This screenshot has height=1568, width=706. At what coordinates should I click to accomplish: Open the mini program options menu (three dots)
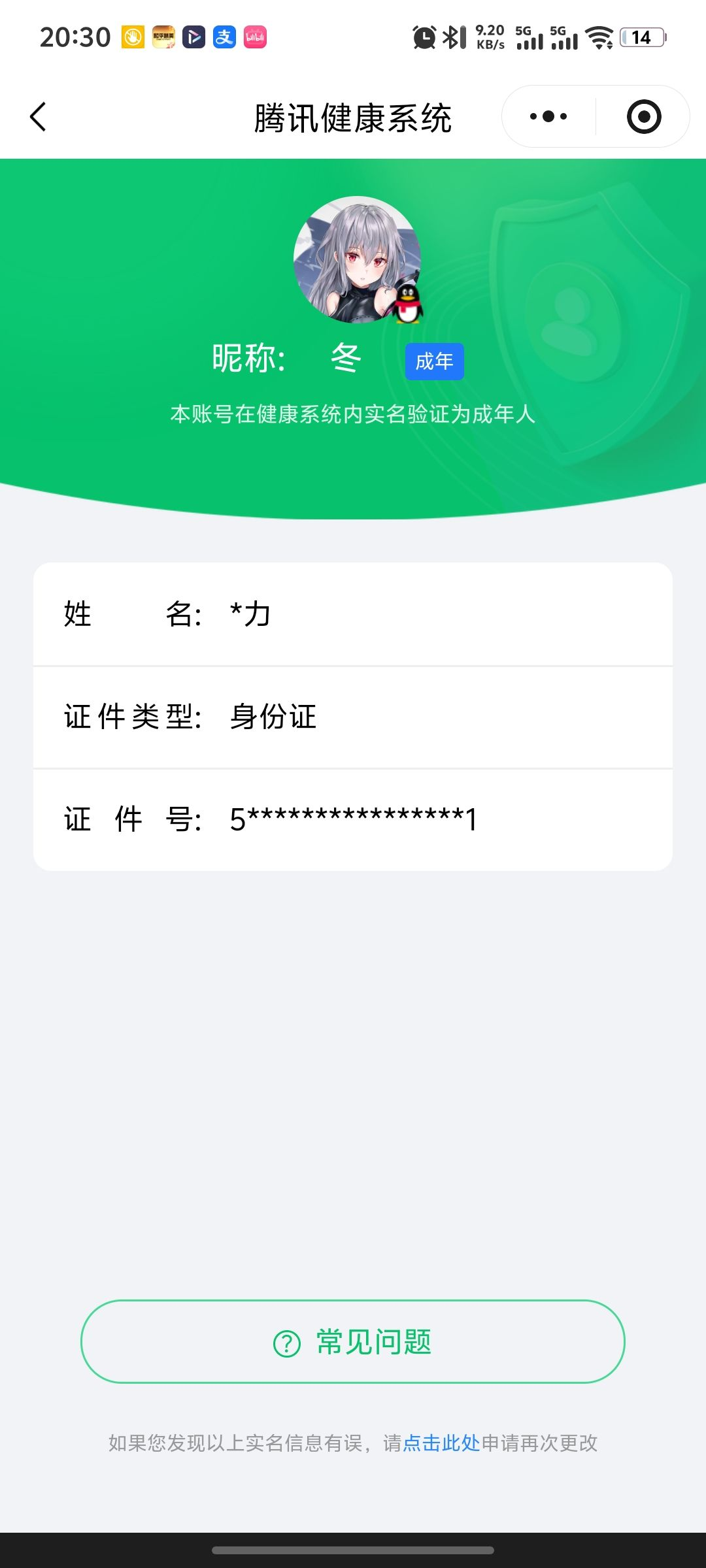(546, 115)
